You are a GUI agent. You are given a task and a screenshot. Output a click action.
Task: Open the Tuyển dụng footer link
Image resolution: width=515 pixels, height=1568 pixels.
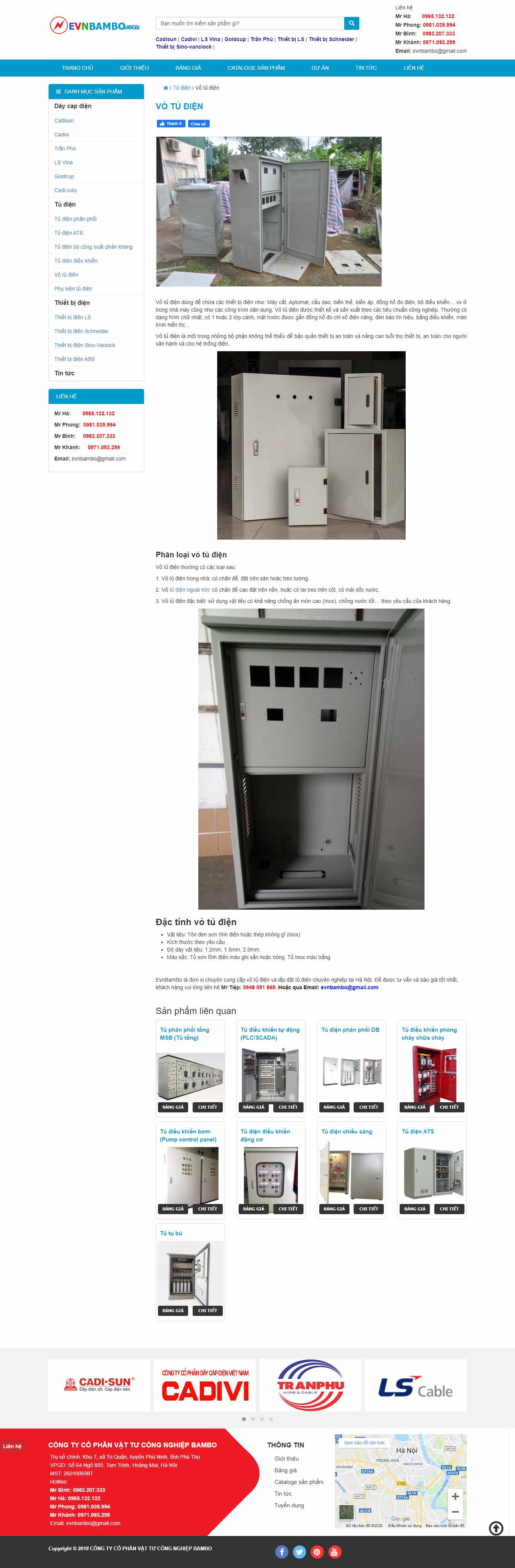(x=288, y=1505)
